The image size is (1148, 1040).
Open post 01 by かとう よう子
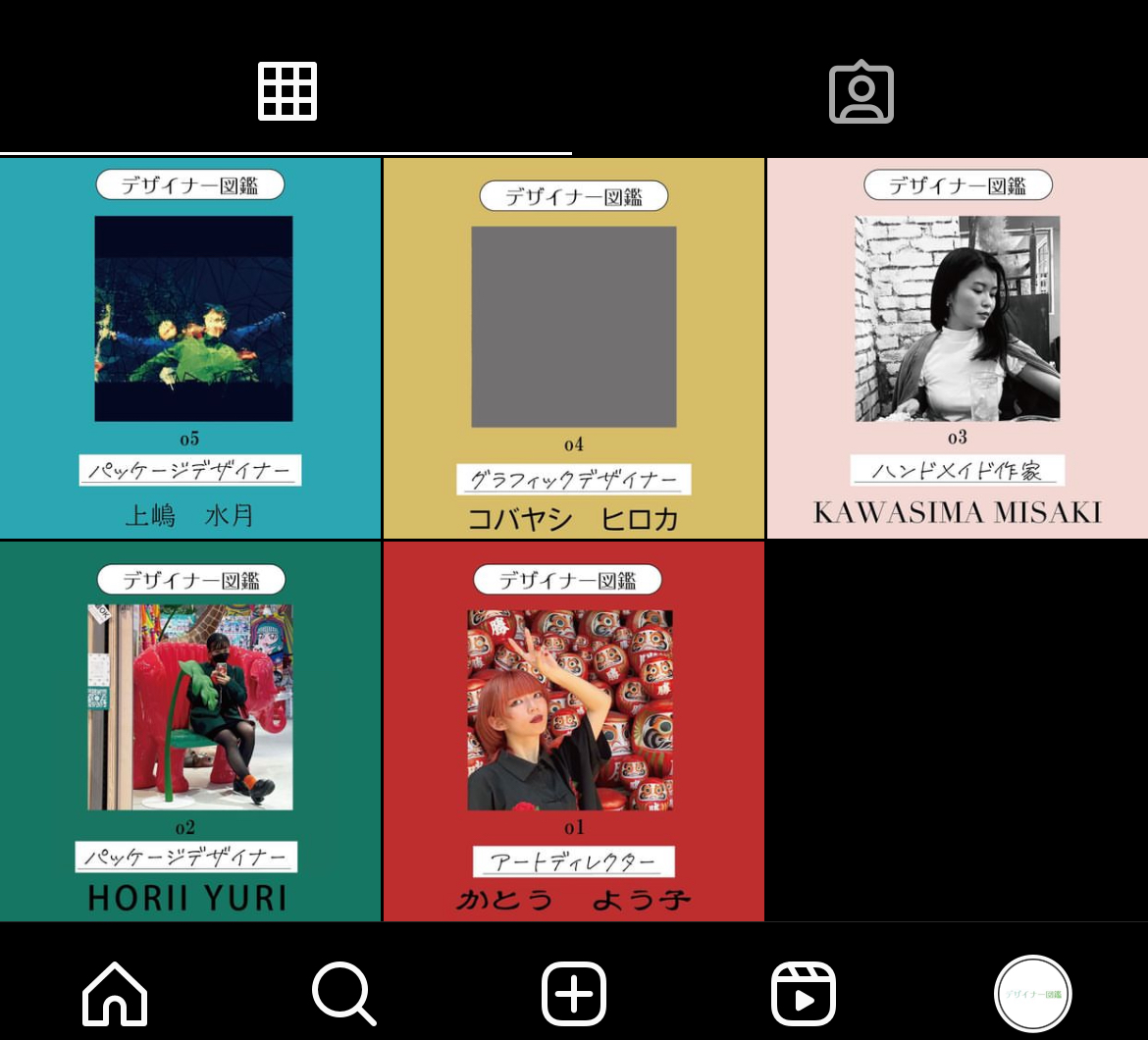574,731
